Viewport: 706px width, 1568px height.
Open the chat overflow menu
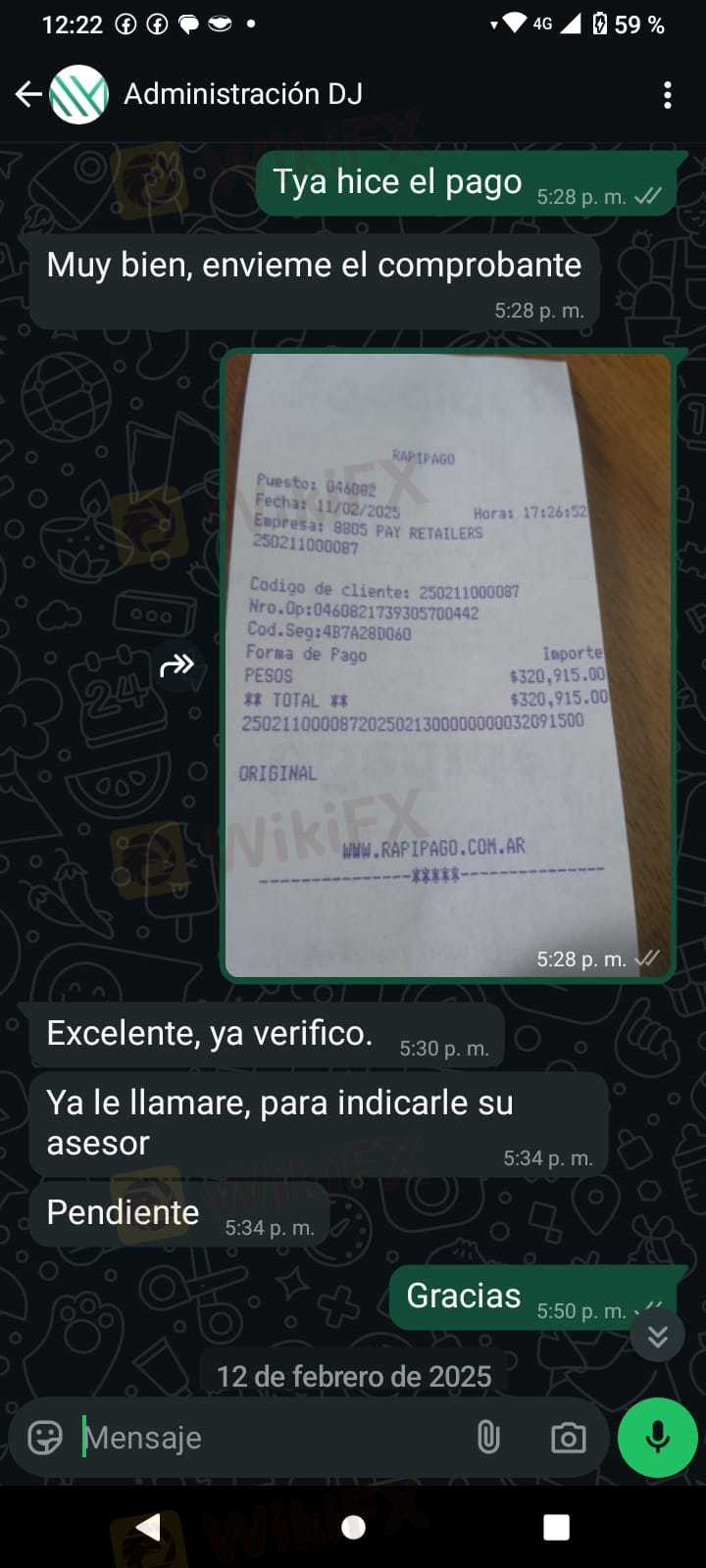[668, 95]
